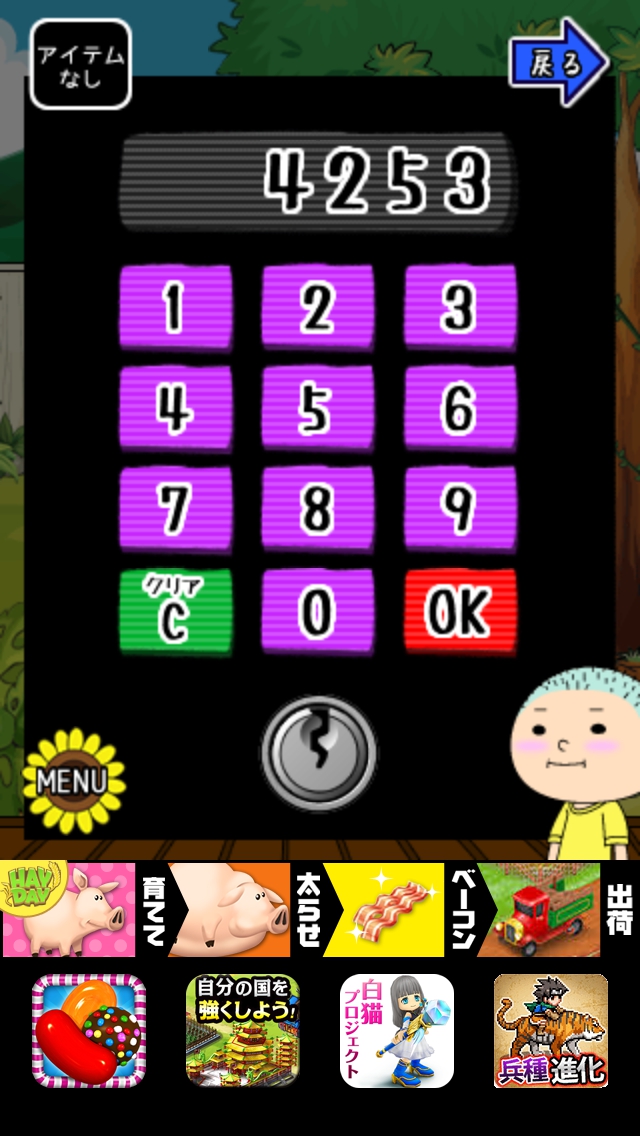The image size is (640, 1136).
Task: Open the Candy Crush app icon
Action: click(88, 1031)
